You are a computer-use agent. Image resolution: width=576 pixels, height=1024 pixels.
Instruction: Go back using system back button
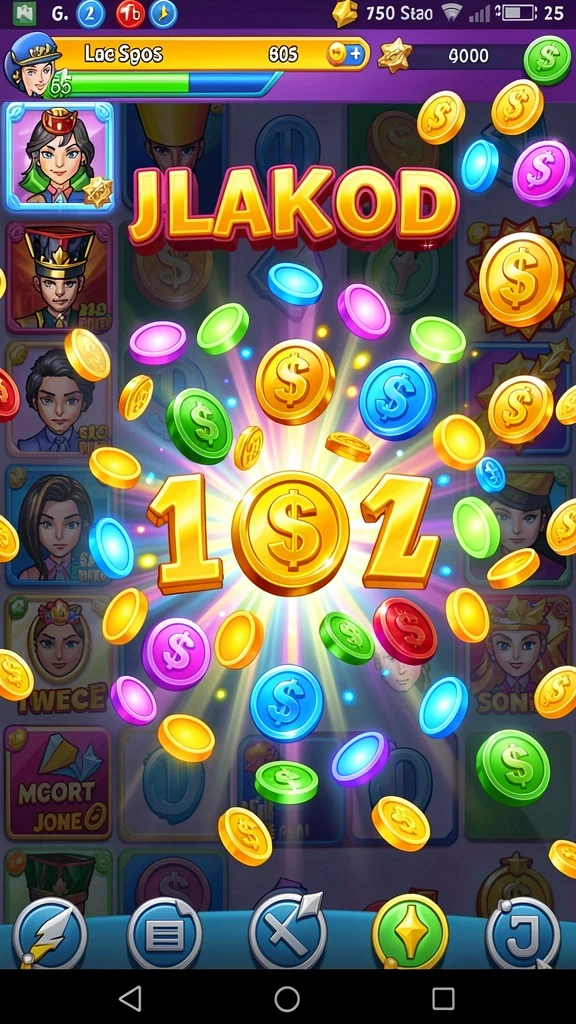tap(131, 998)
